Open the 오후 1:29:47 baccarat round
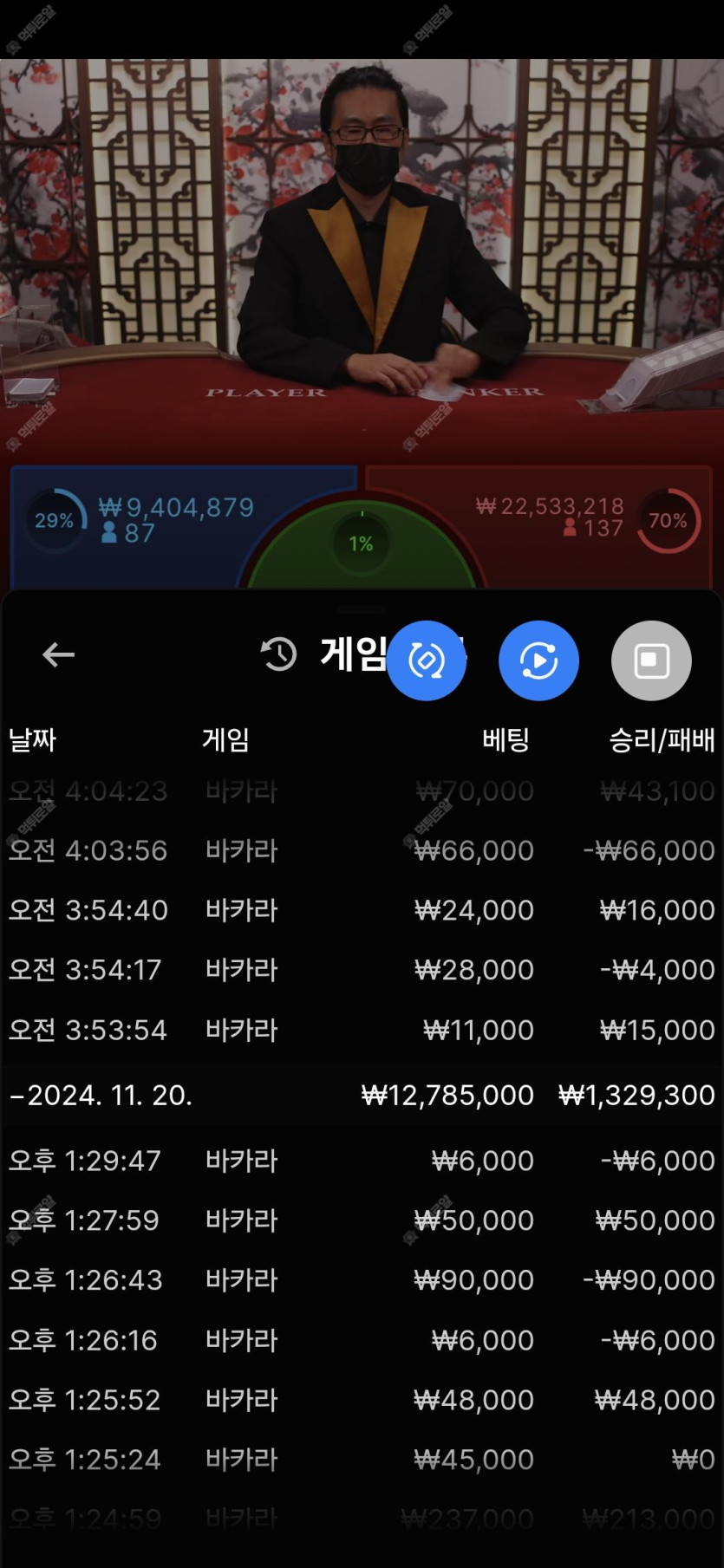Screen dimensions: 724x1568 (x=362, y=1161)
